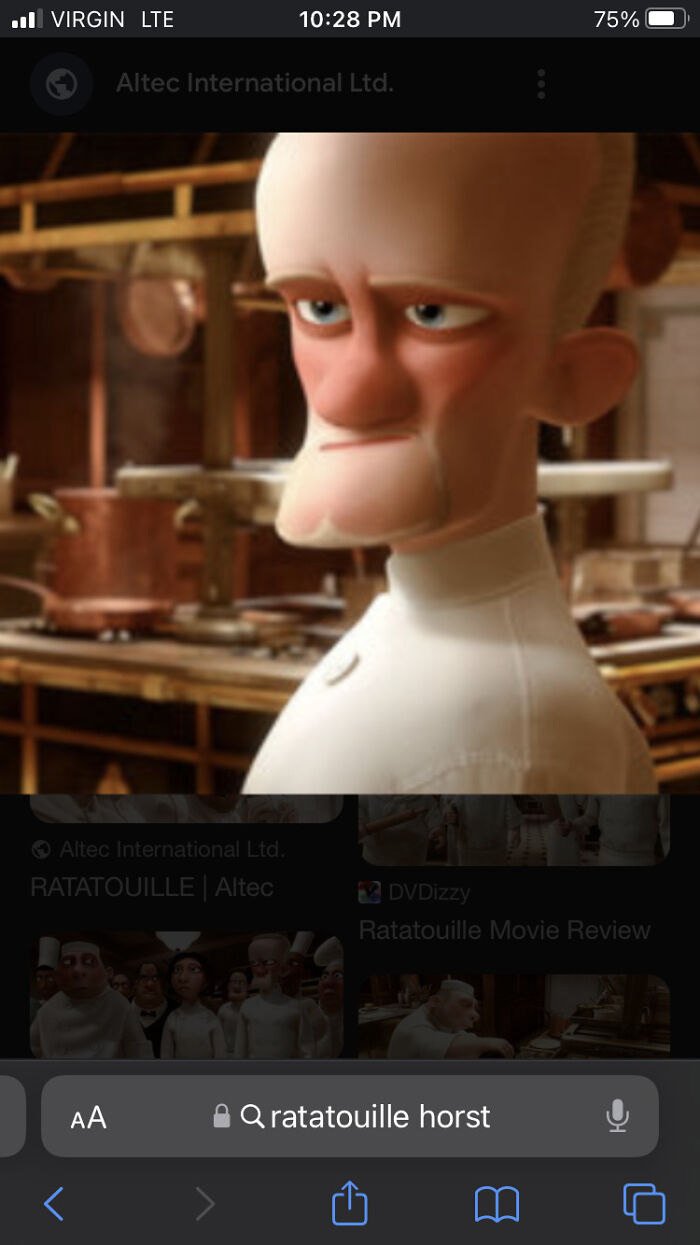Show all open Safari tabs

point(643,1203)
